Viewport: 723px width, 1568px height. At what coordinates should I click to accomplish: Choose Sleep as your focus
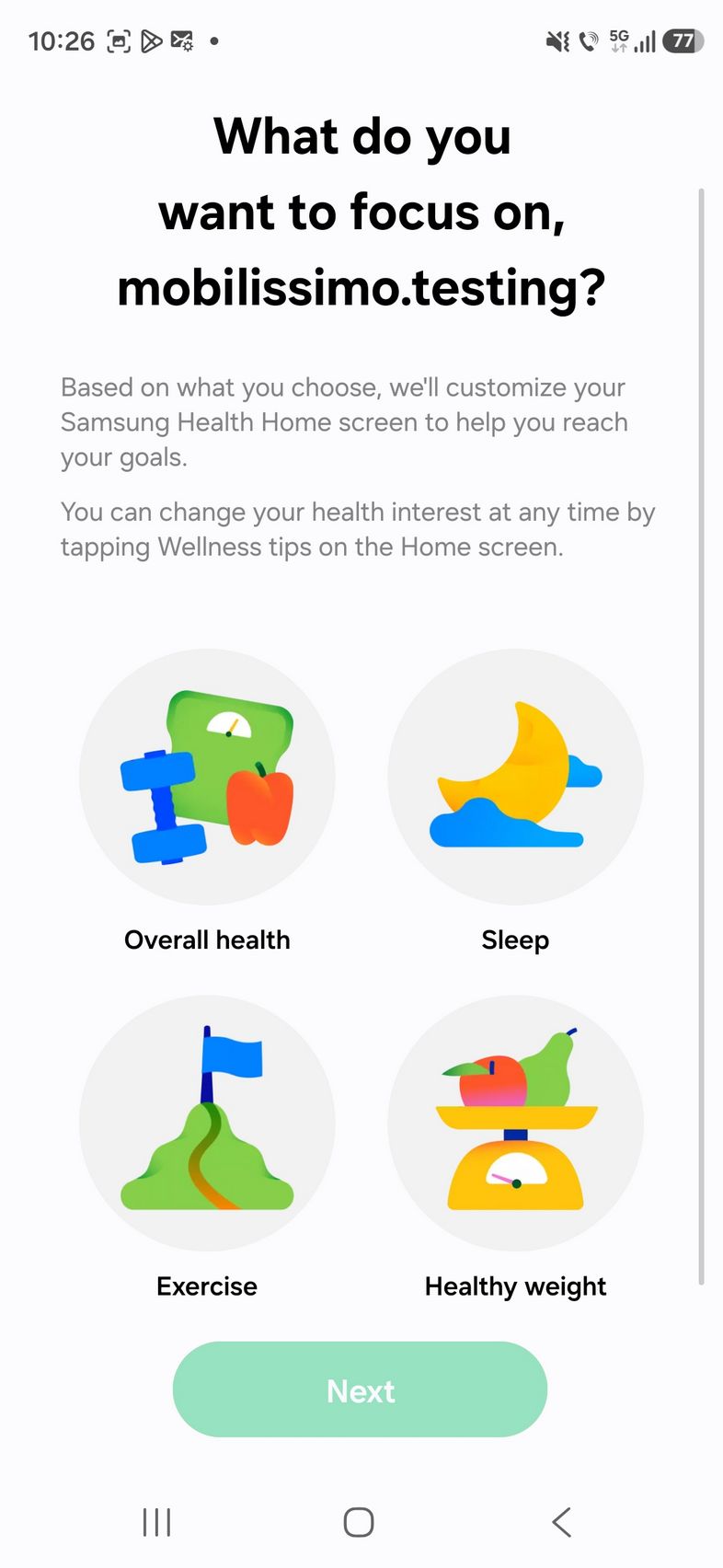coord(515,778)
